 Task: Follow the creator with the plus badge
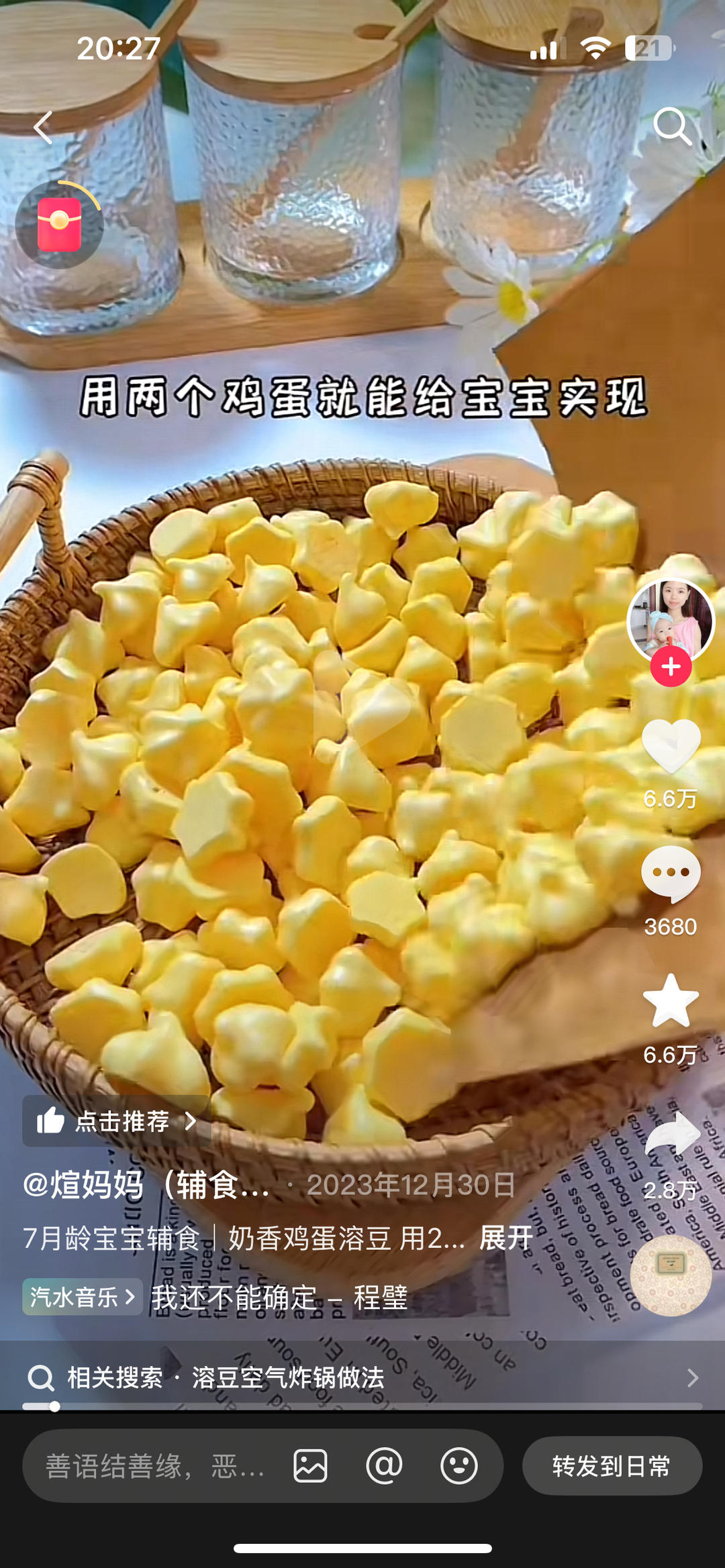[671, 666]
